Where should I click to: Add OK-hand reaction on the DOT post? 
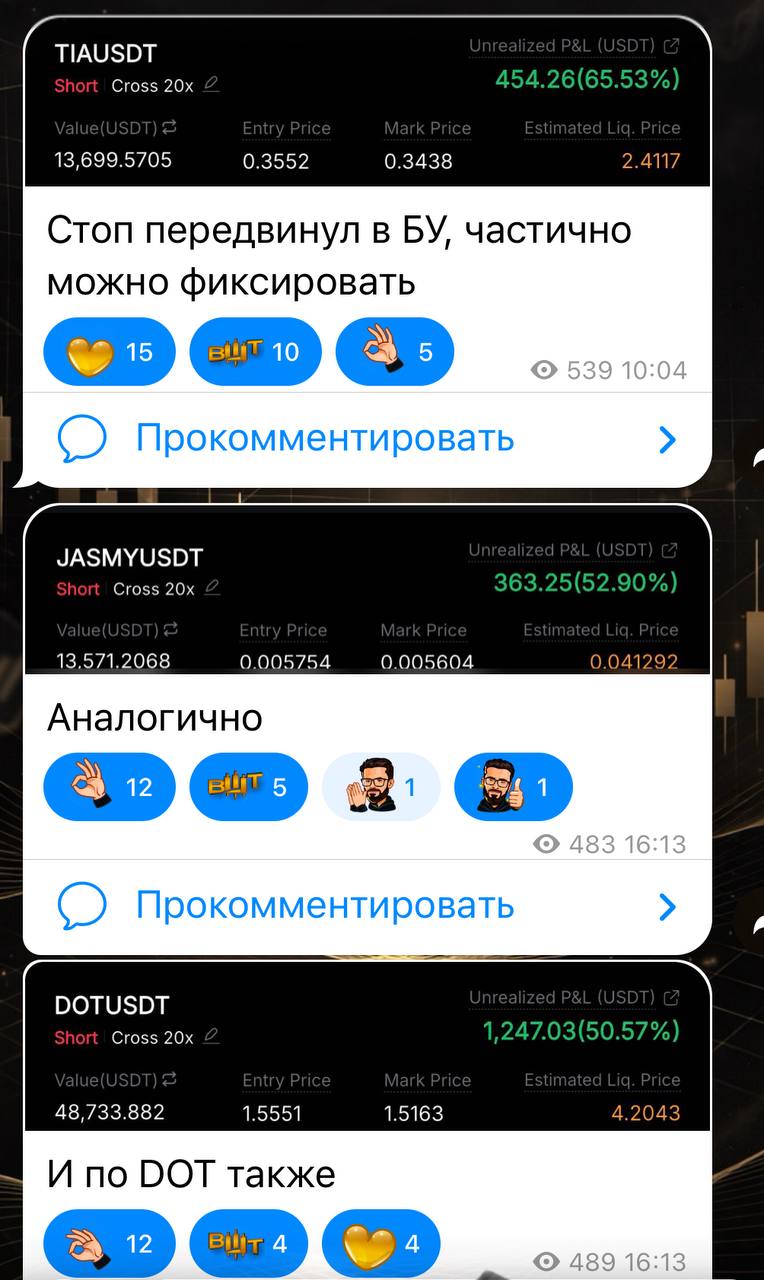pos(109,1243)
